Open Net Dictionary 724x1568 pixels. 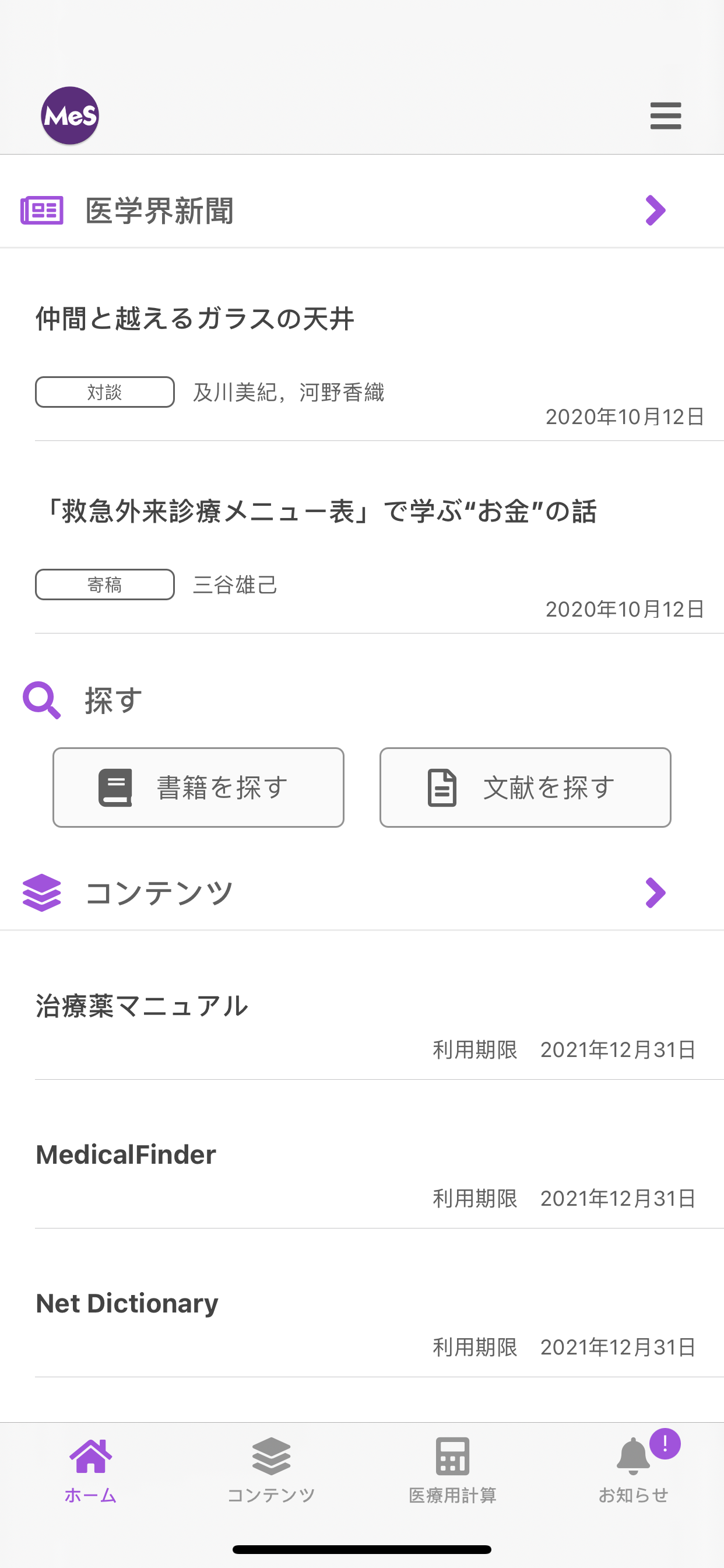pyautogui.click(x=127, y=1303)
